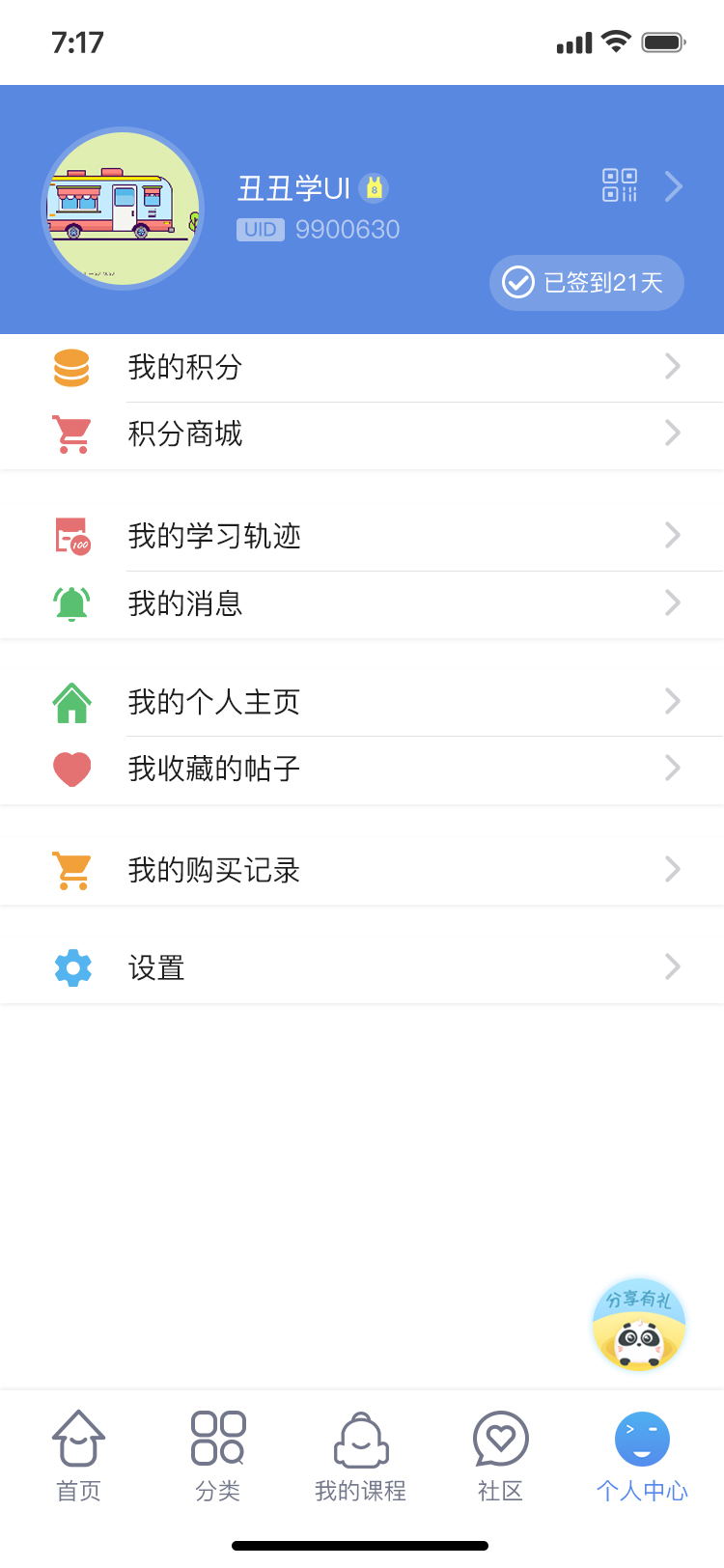
Task: Go to 积分商城
Action: 362,434
